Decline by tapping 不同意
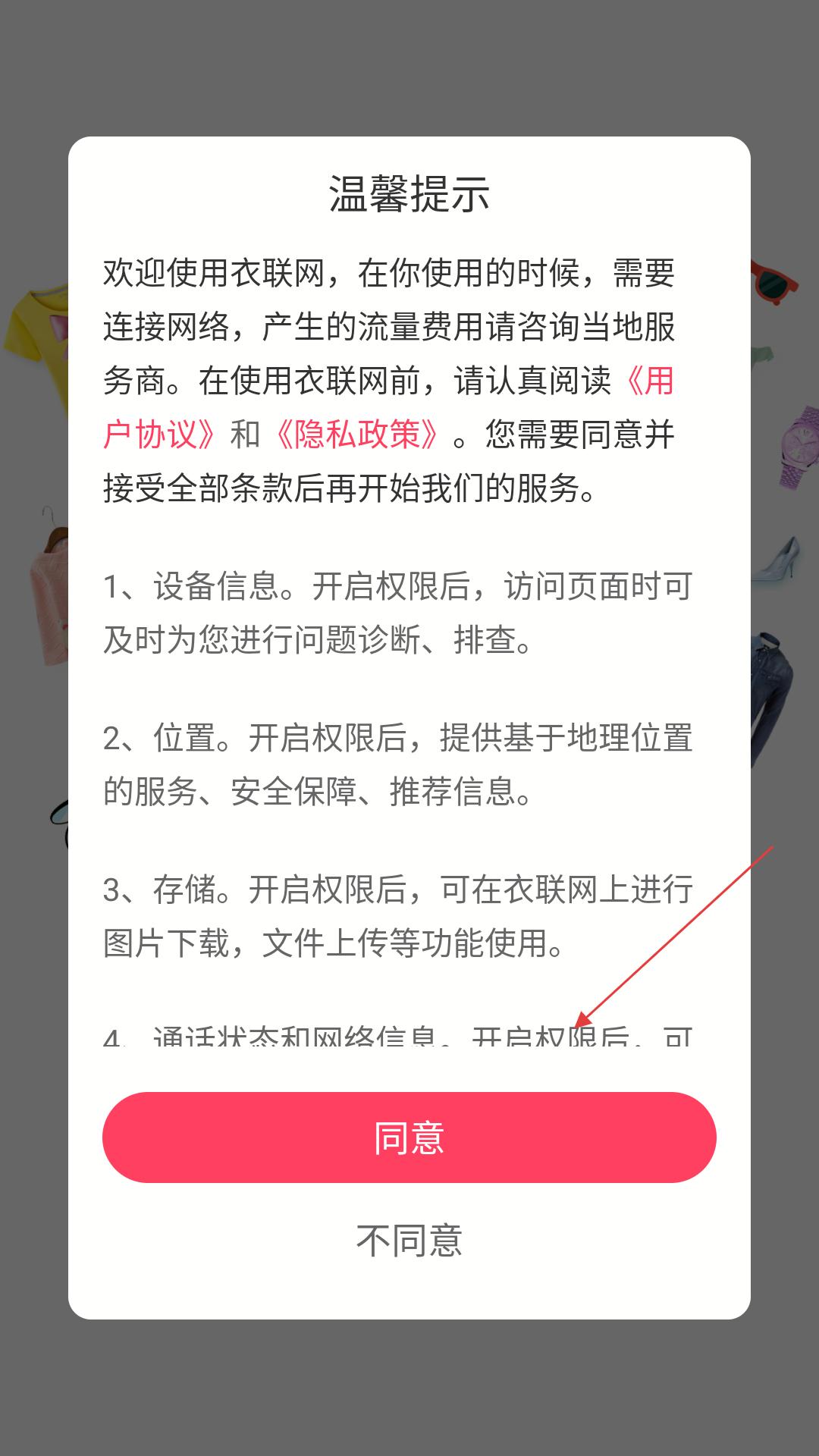 [x=409, y=1241]
